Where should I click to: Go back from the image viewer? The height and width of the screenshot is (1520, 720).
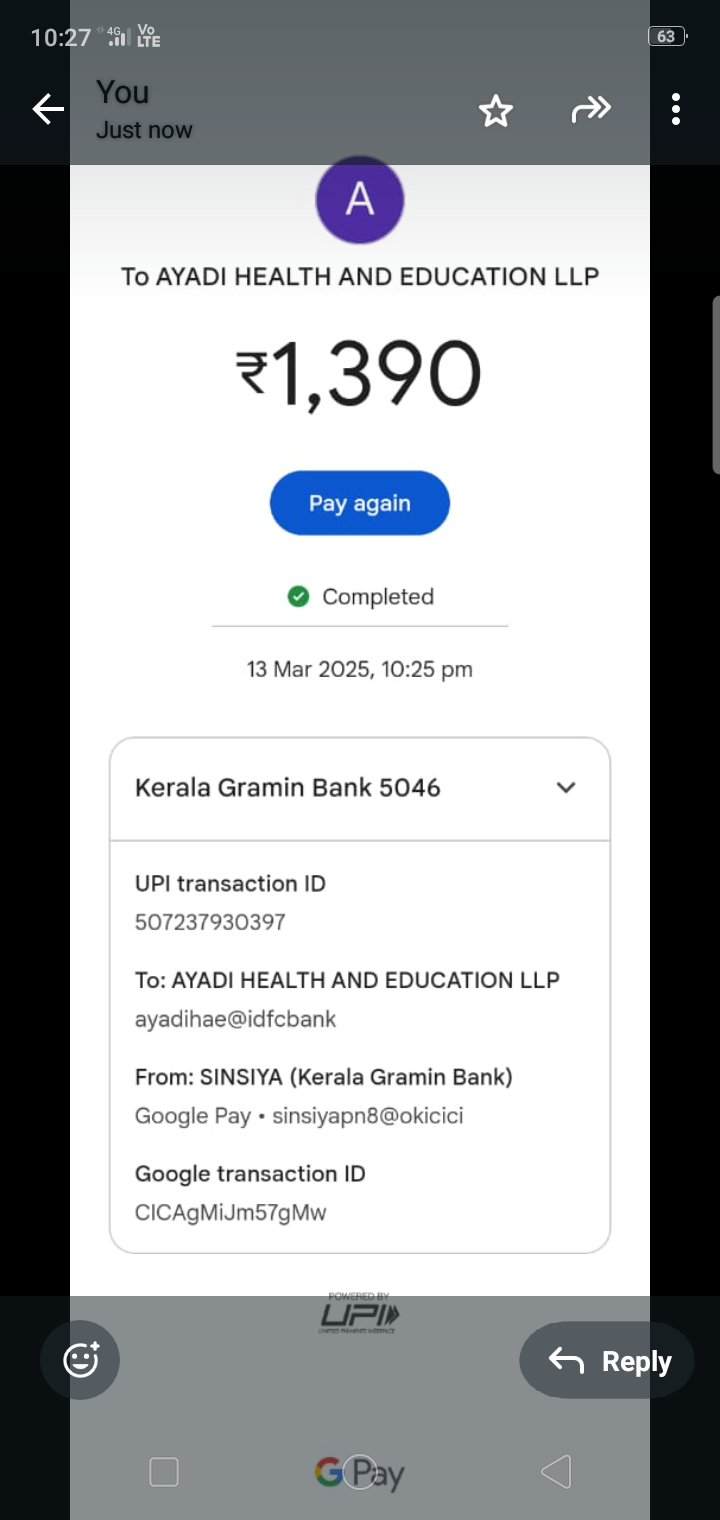click(x=47, y=109)
